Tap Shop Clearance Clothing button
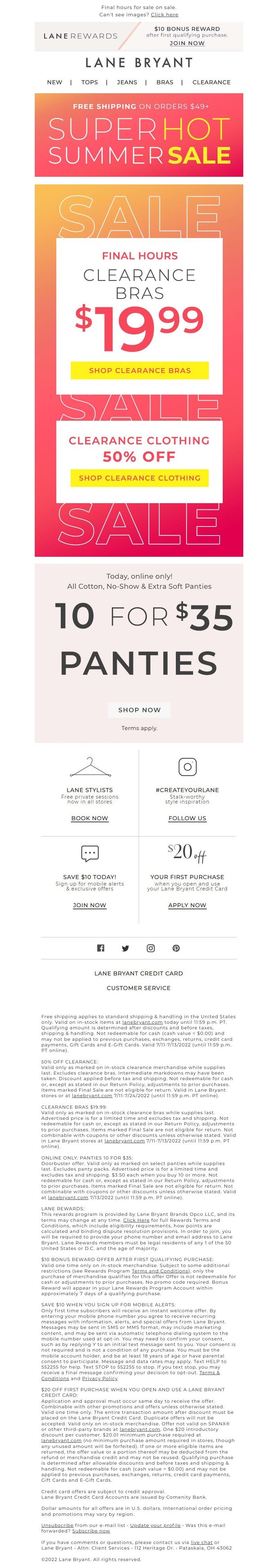 point(139,478)
